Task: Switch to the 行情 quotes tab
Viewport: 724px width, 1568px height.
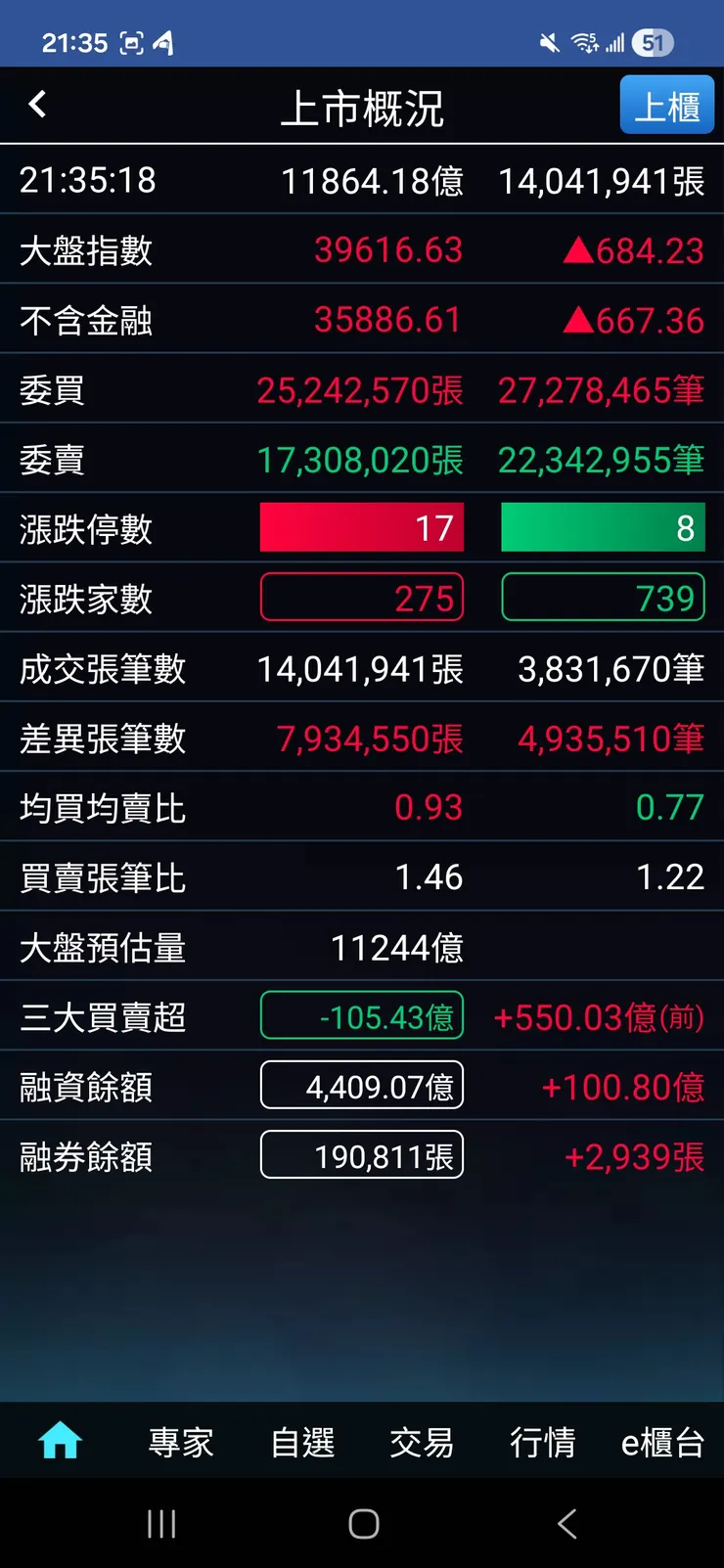Action: pyautogui.click(x=543, y=1441)
